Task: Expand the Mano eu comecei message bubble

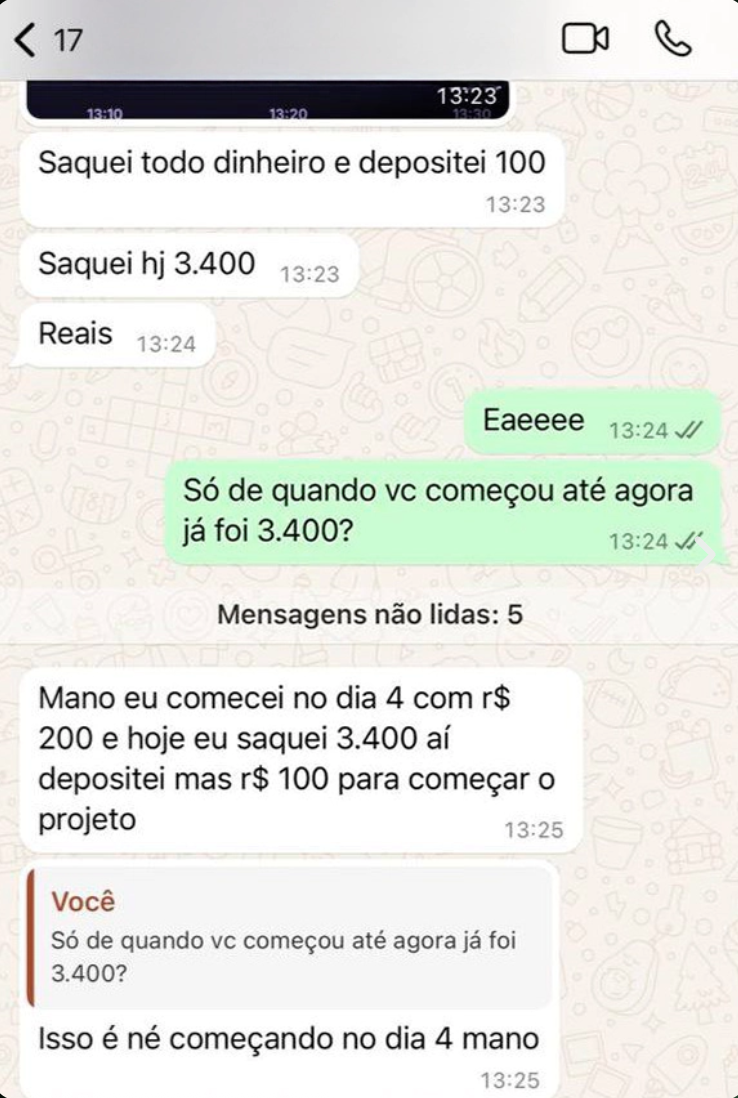Action: (300, 755)
